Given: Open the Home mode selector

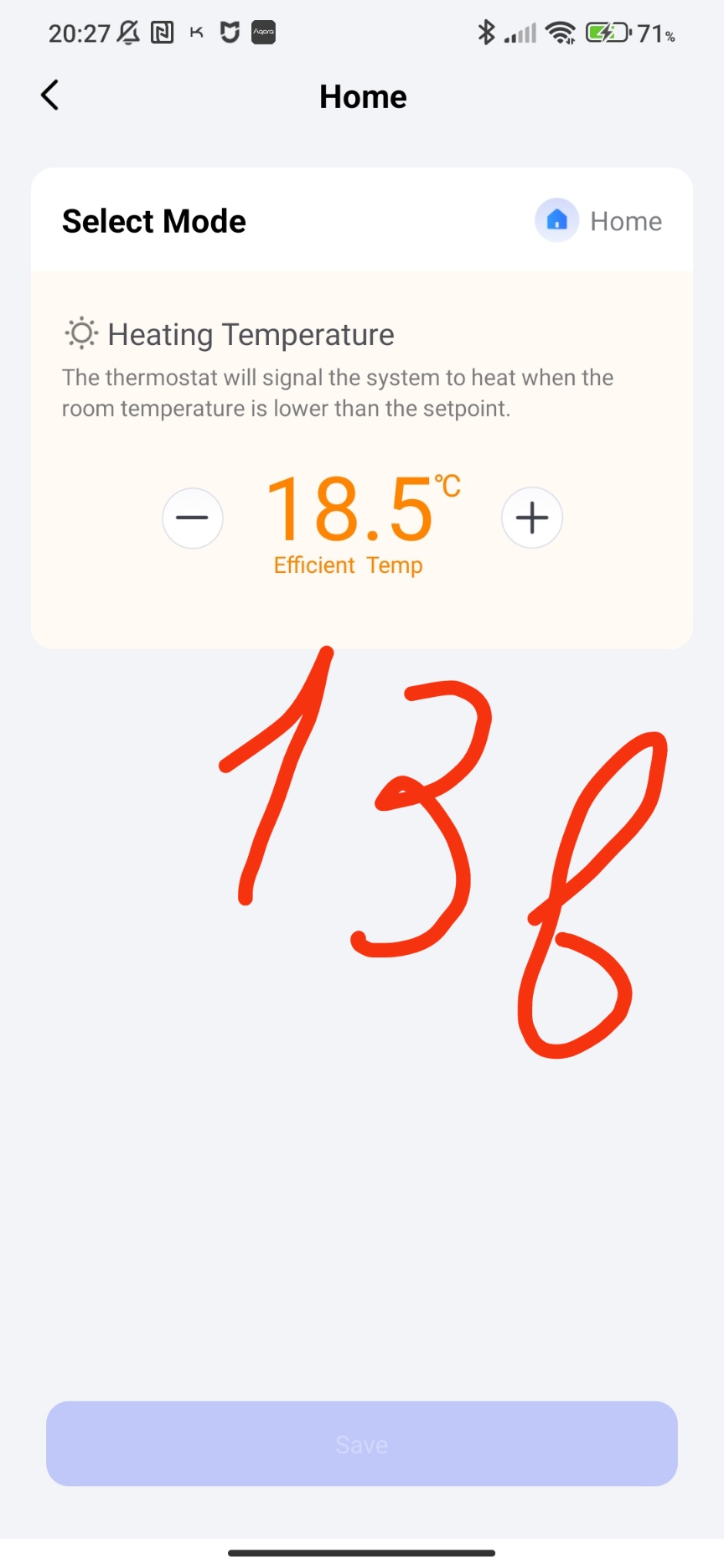Looking at the screenshot, I should 599,221.
